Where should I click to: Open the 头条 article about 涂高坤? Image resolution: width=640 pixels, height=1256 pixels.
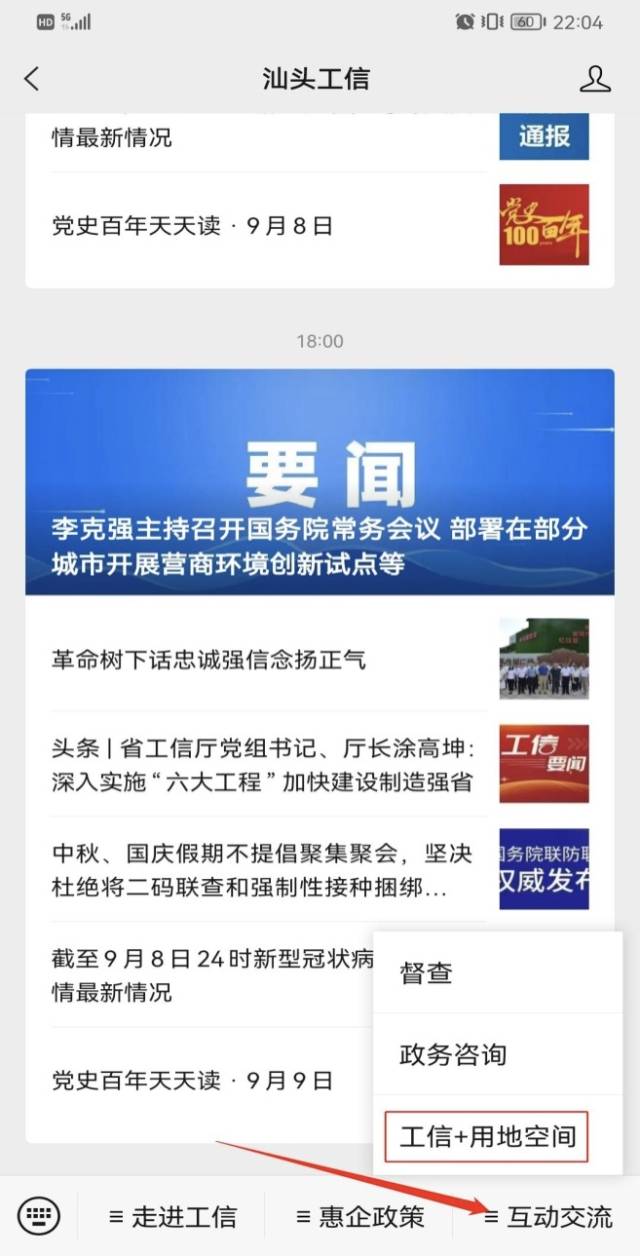pyautogui.click(x=262, y=765)
